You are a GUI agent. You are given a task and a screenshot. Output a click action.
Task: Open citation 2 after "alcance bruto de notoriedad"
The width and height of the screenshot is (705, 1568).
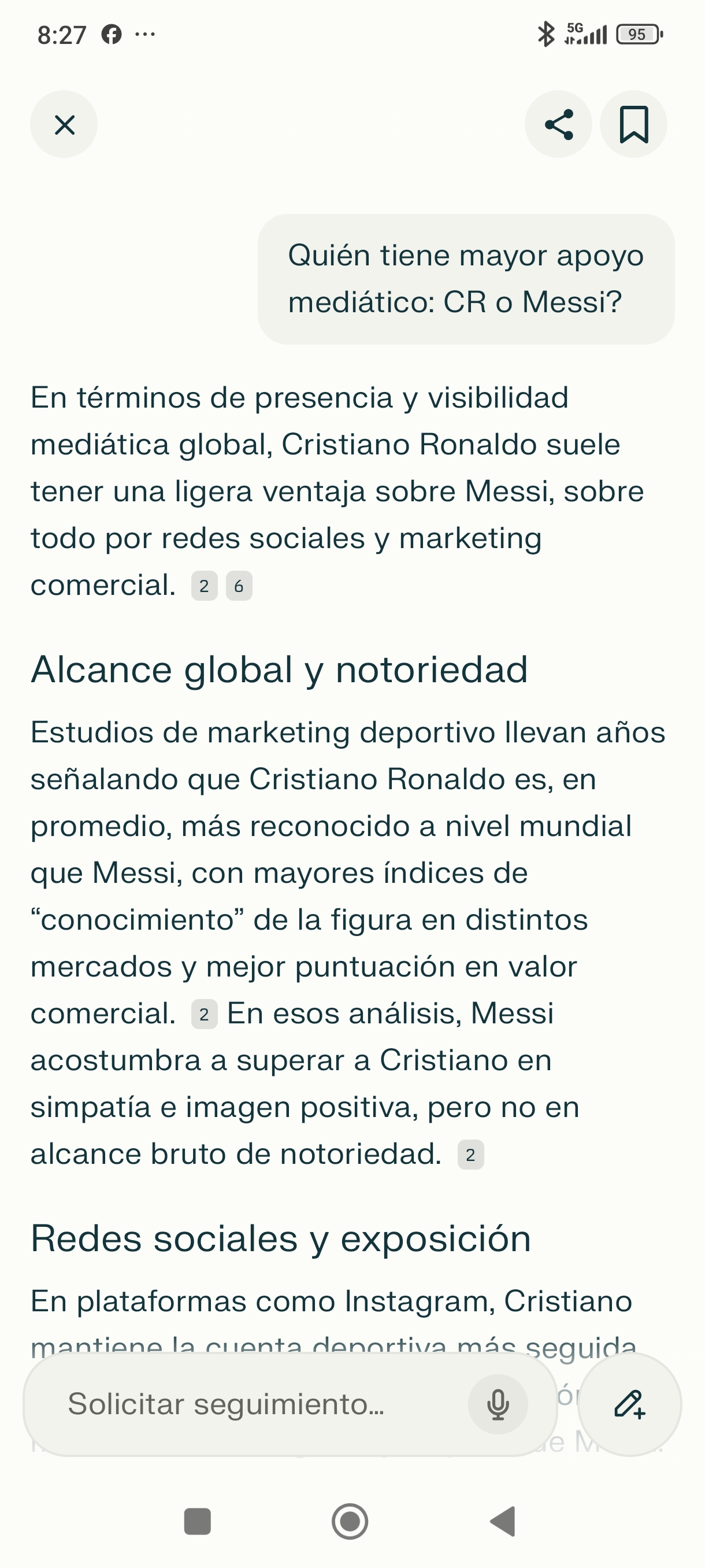click(470, 1155)
